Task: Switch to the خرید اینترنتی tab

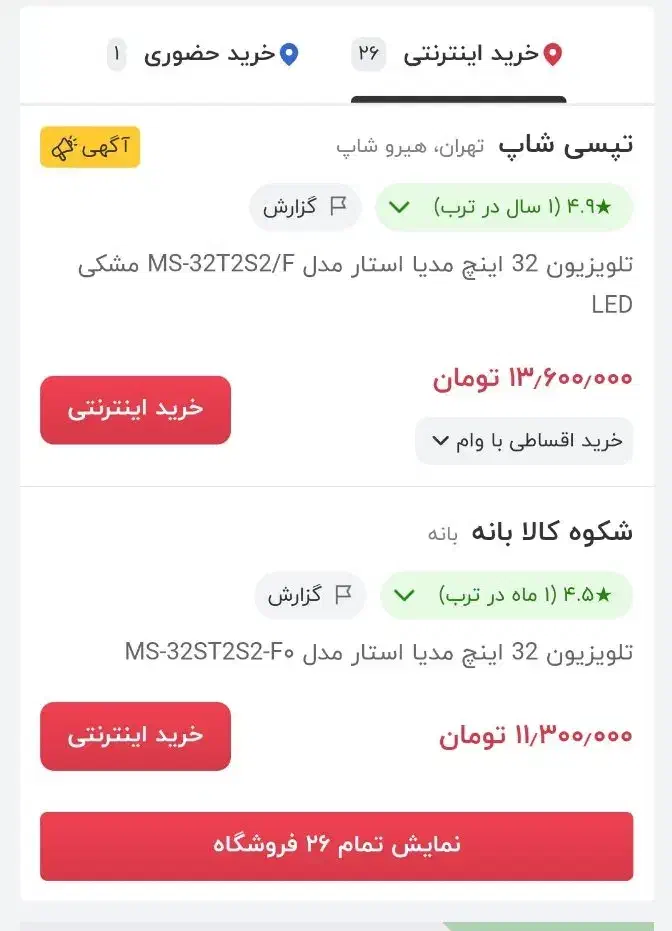Action: tap(460, 54)
